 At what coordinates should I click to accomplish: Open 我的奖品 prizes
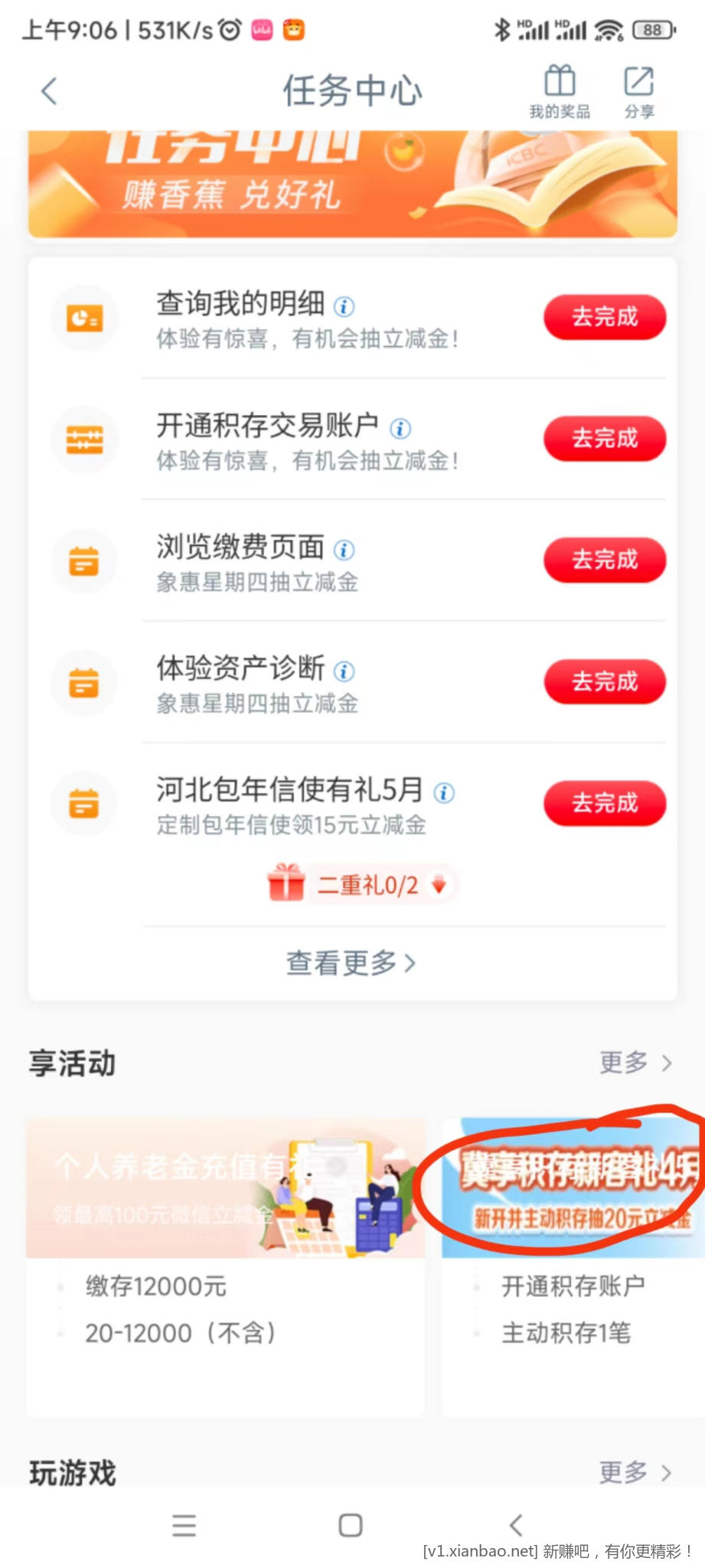pyautogui.click(x=560, y=91)
